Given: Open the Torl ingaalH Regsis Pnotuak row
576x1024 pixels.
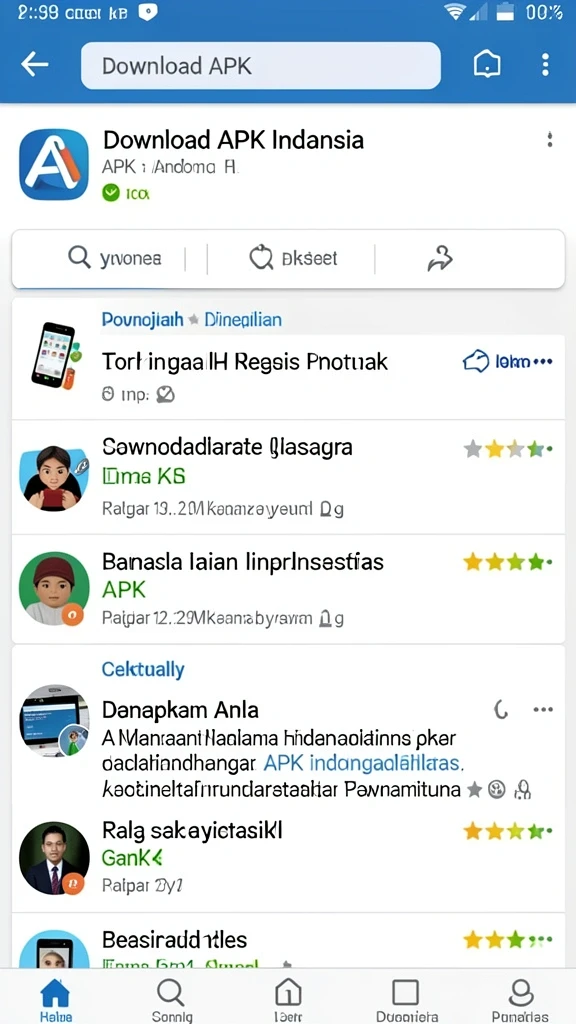Looking at the screenshot, I should [x=288, y=376].
